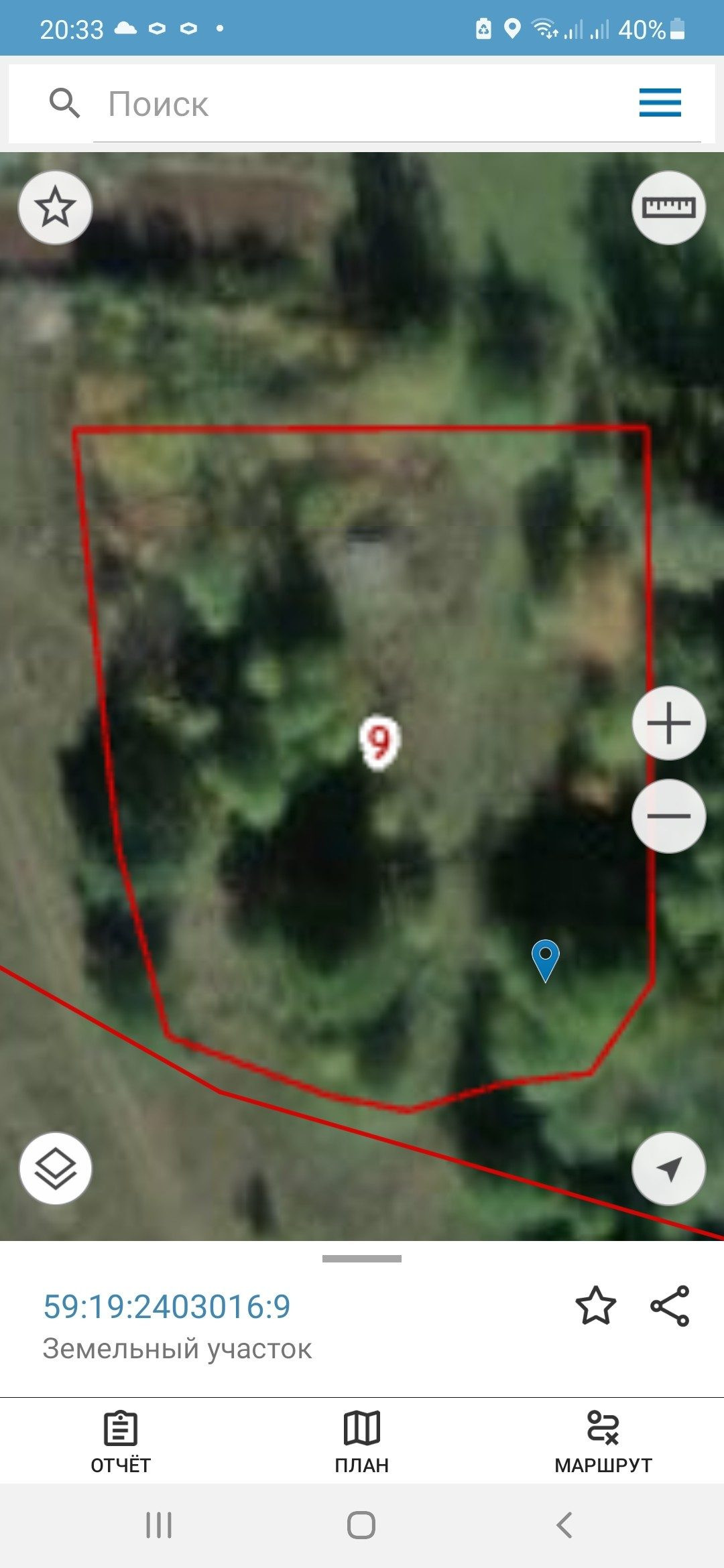
Task: Open the Поиск search field
Action: click(x=362, y=105)
